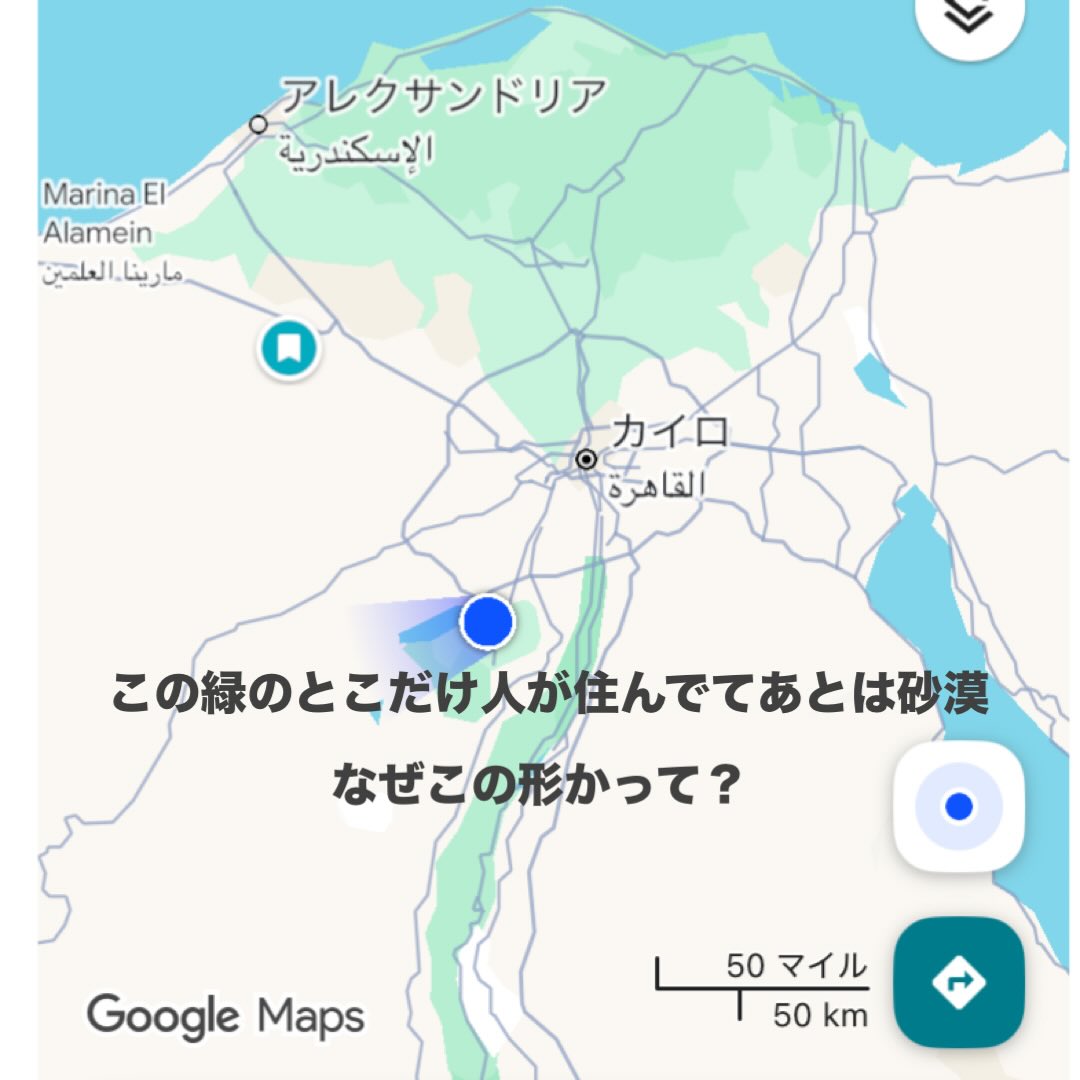Image resolution: width=1080 pixels, height=1080 pixels.
Task: Tap the saved place bookmark marker
Action: pyautogui.click(x=290, y=349)
